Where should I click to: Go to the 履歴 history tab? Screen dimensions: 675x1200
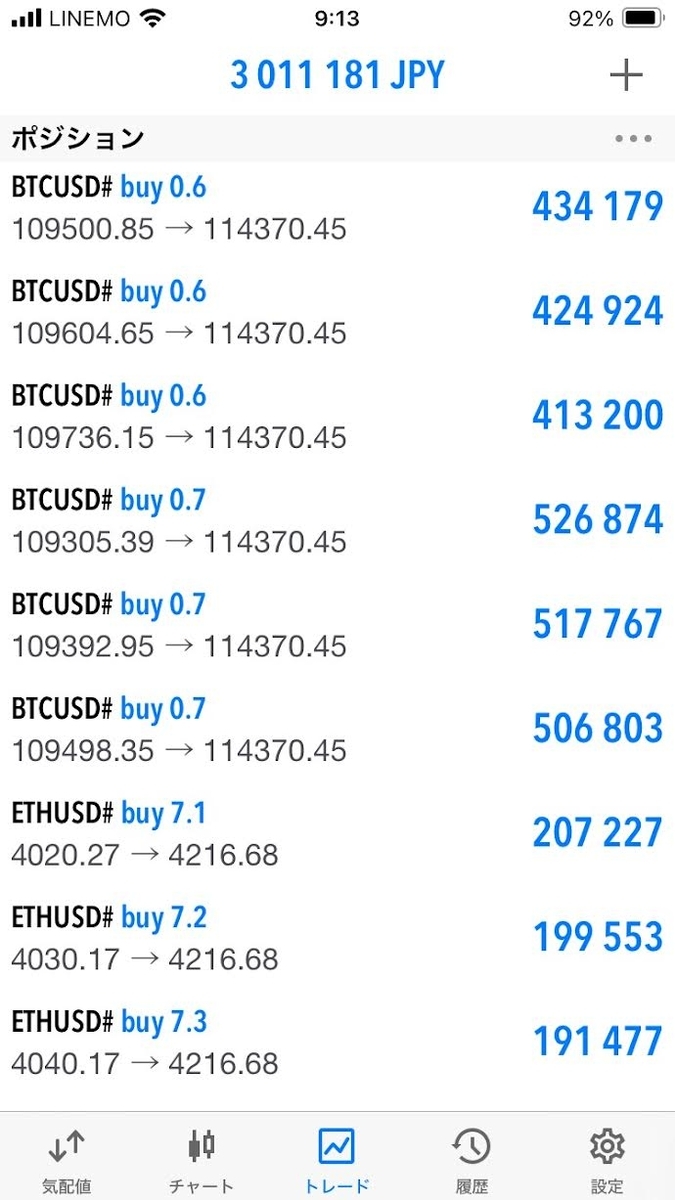point(471,1159)
